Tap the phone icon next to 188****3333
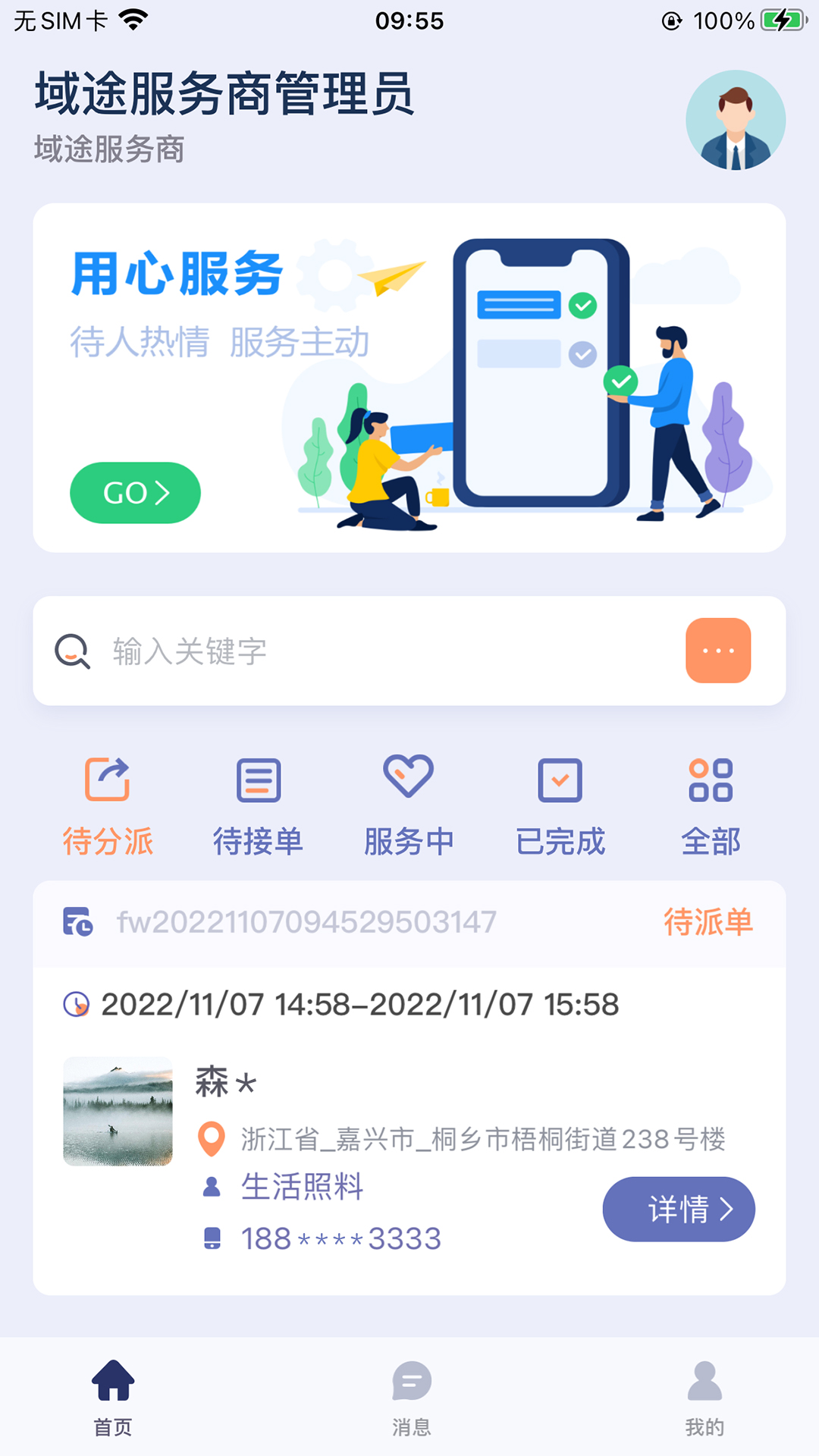This screenshot has height=1456, width=819. [x=211, y=1236]
